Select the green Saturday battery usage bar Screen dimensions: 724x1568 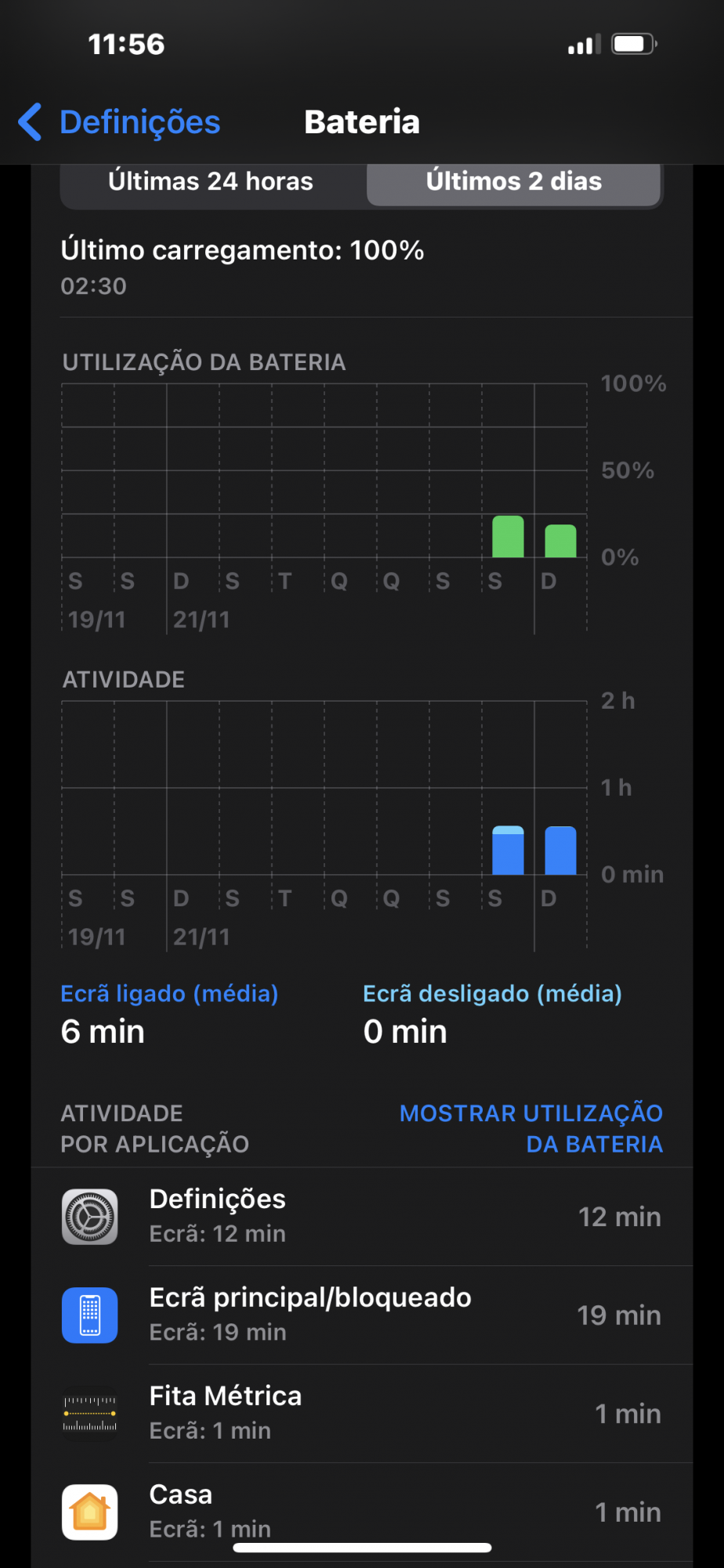coord(508,537)
